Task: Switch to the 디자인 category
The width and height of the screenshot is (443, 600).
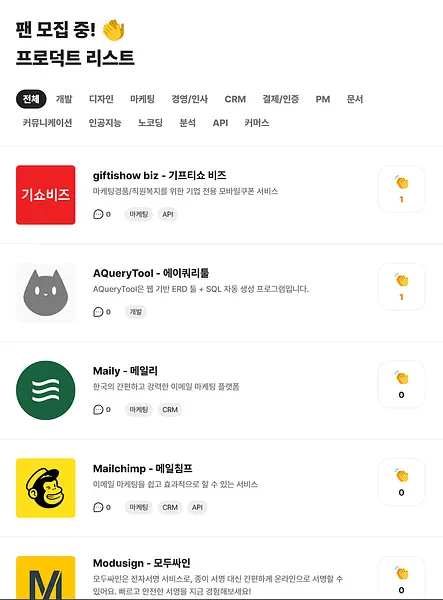Action: pos(101,99)
